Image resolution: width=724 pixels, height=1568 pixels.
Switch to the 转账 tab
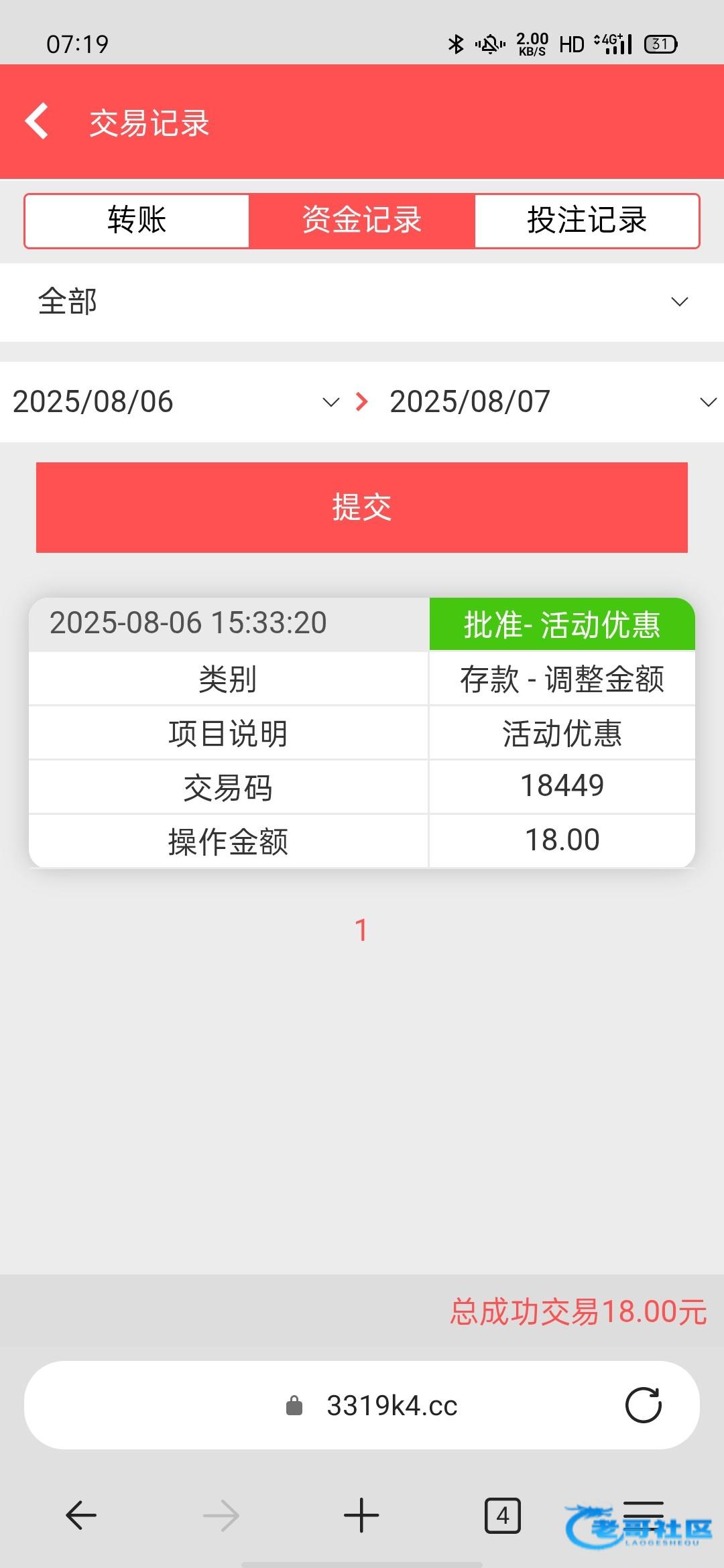137,220
